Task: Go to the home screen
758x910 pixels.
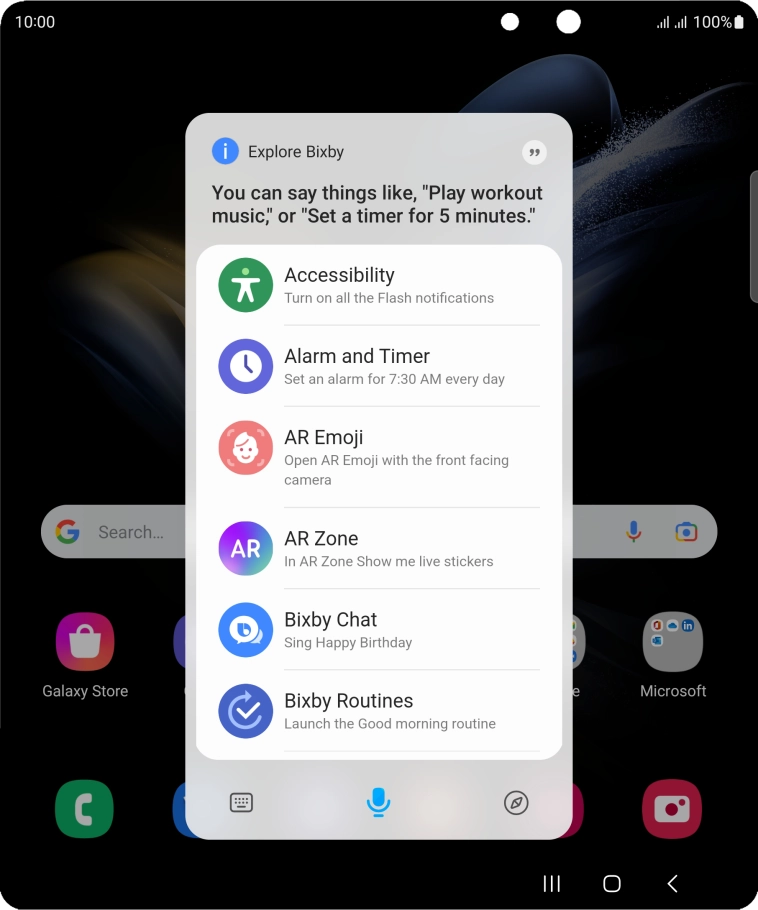Action: pos(612,883)
